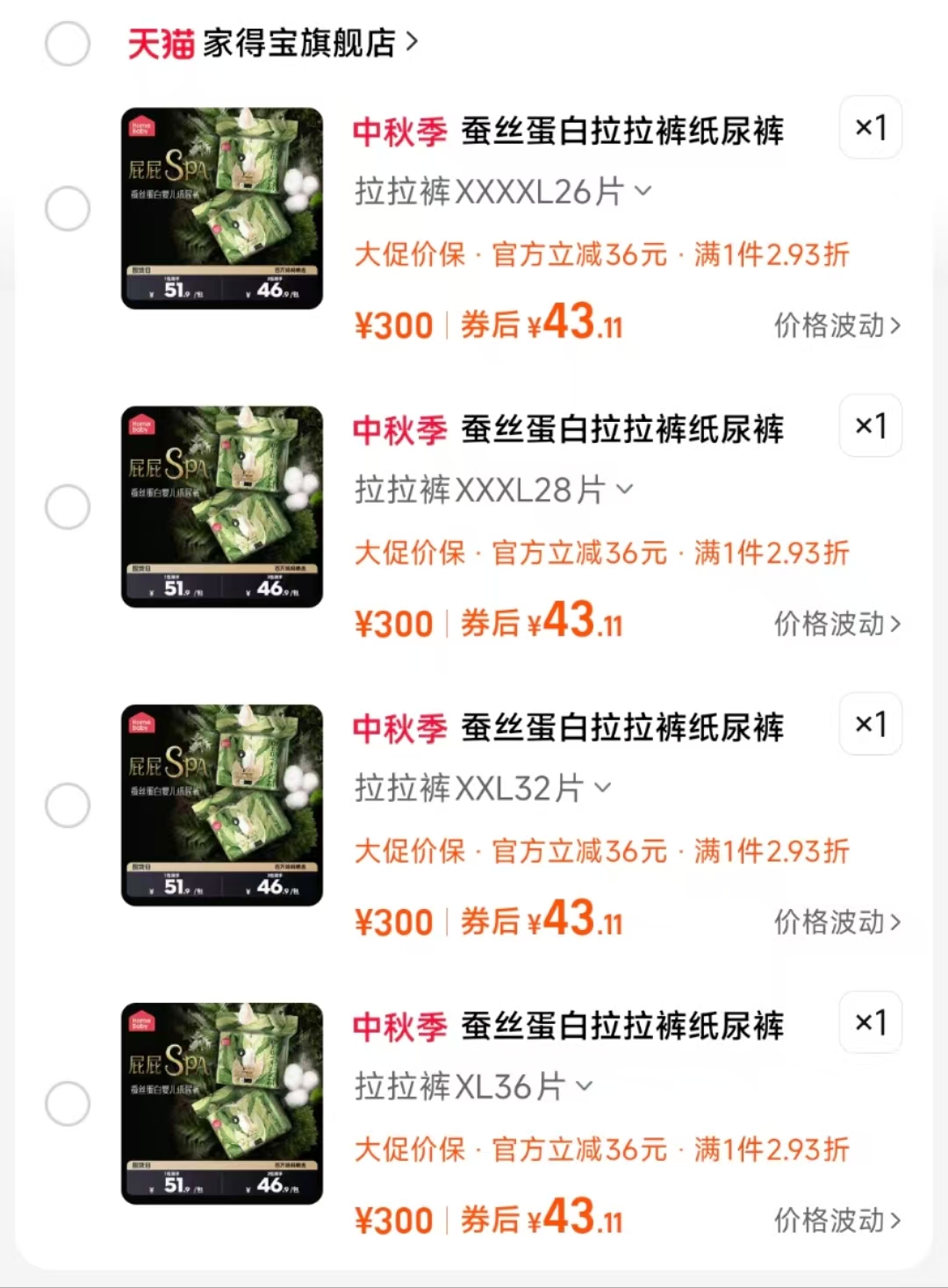948x1288 pixels.
Task: Adjust quantity for the XL36片 item
Action: click(870, 1023)
